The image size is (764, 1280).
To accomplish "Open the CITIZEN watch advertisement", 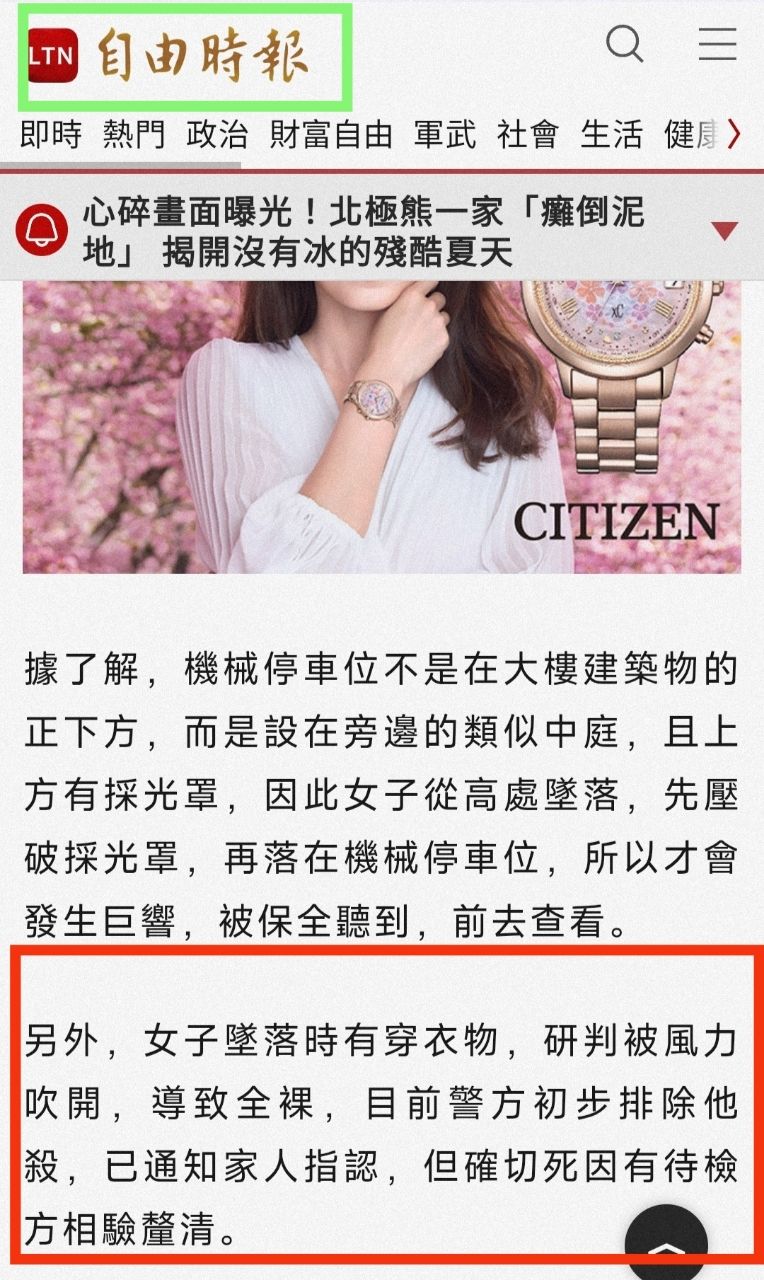I will [x=382, y=425].
